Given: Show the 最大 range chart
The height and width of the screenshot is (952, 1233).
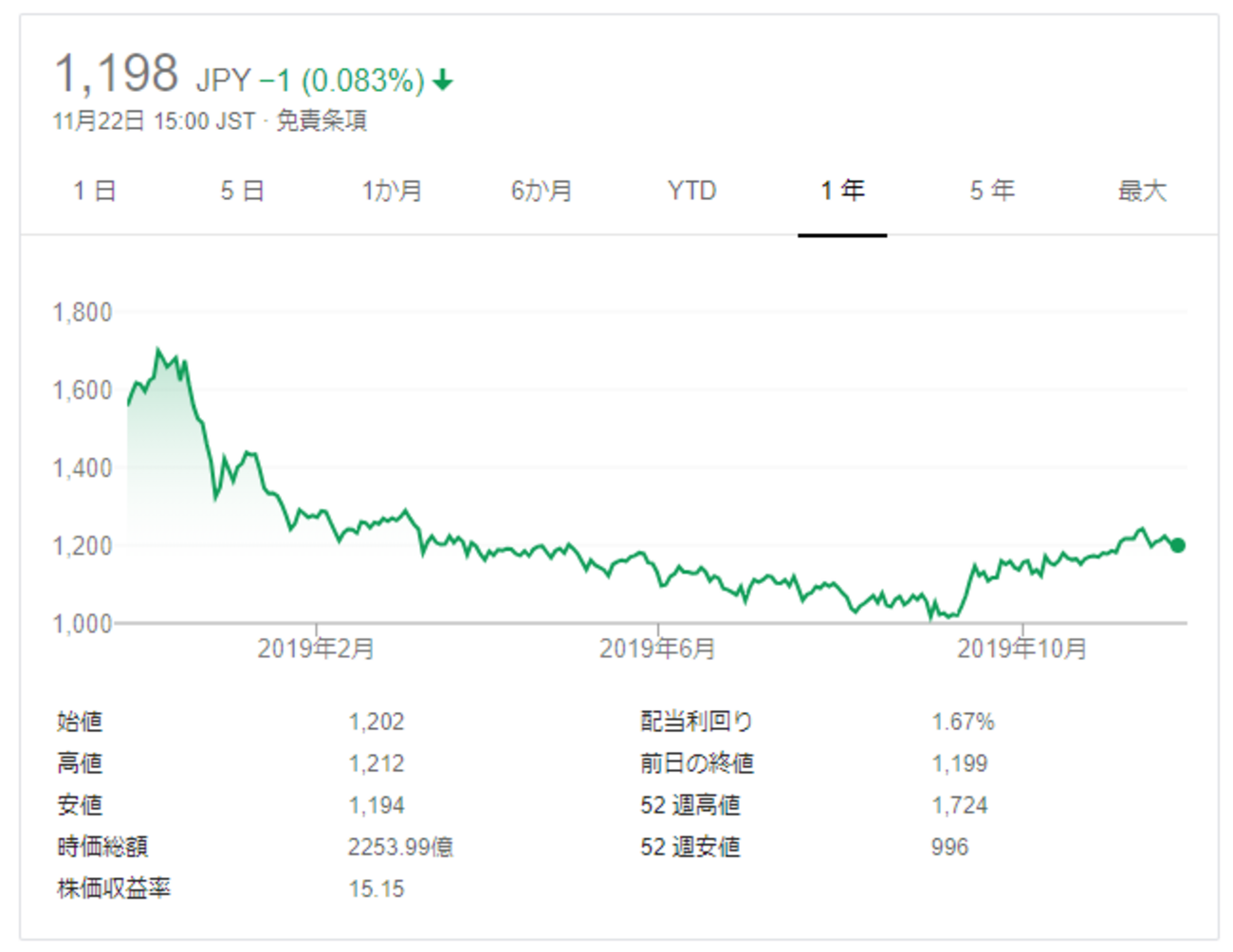Looking at the screenshot, I should 1142,191.
